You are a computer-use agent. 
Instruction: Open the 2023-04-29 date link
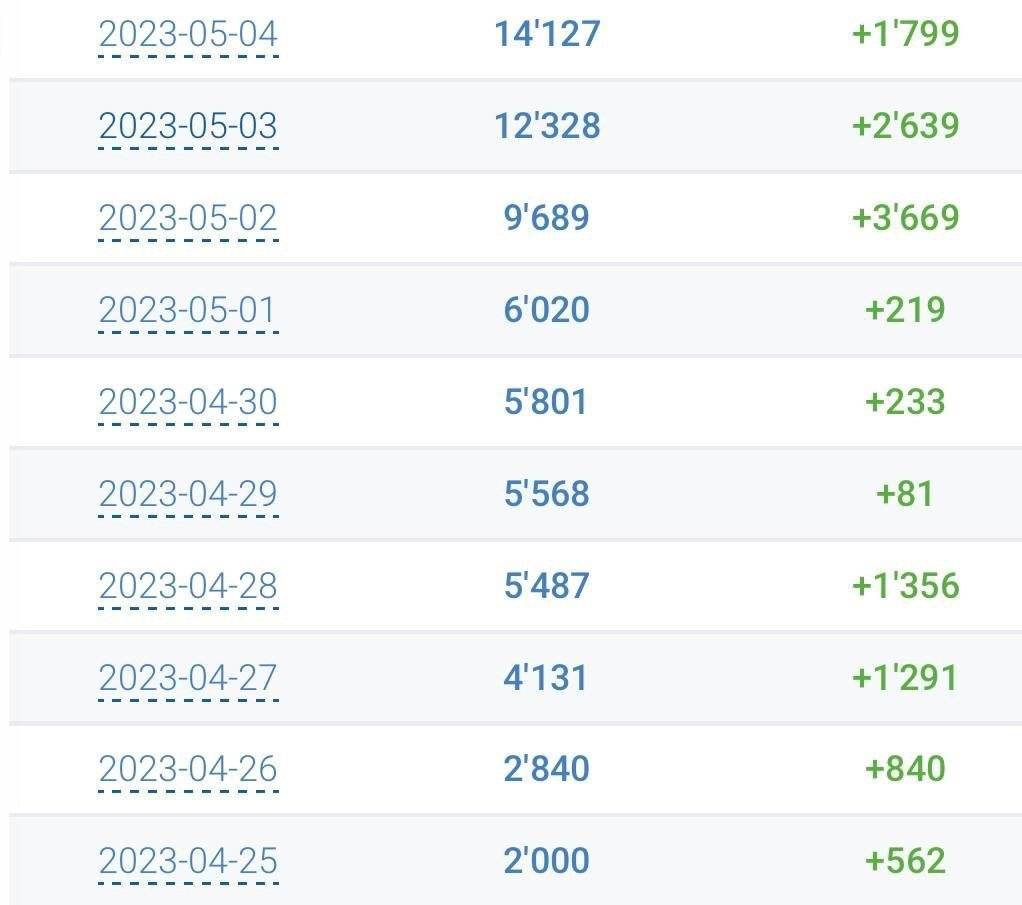(x=188, y=495)
